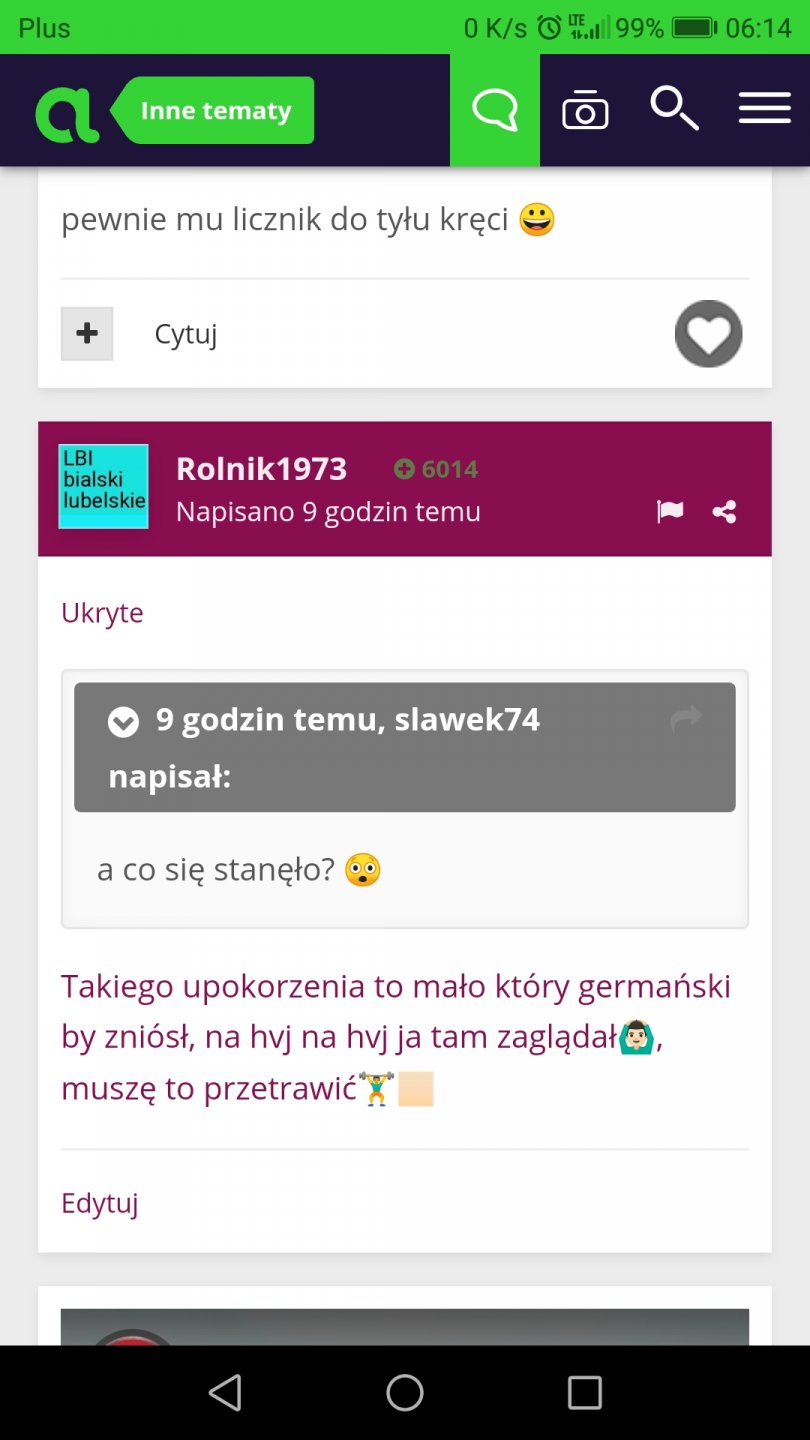Open the Inne tematy category tag
The height and width of the screenshot is (1440, 810).
216,111
